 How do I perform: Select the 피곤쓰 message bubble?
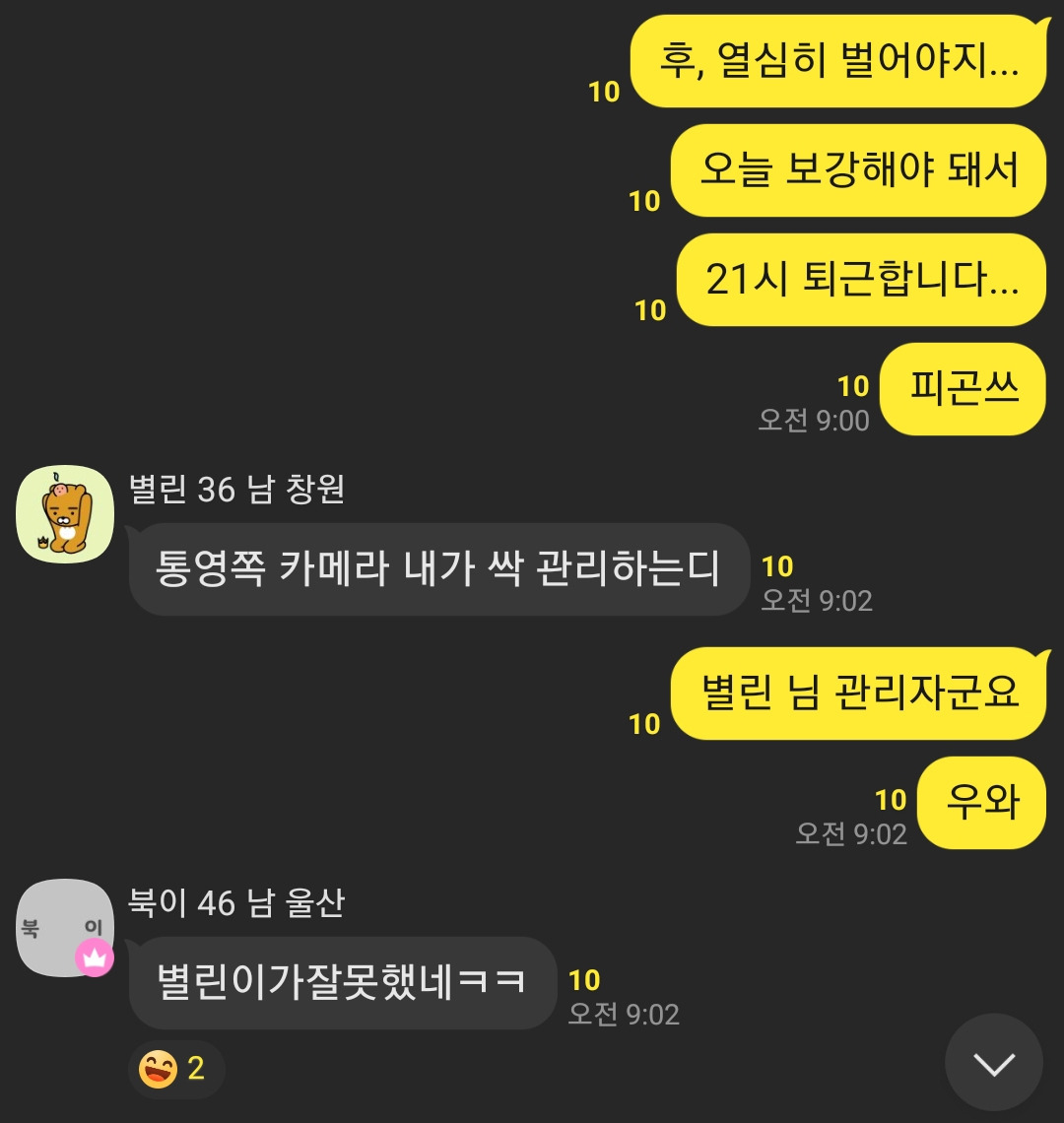[963, 388]
